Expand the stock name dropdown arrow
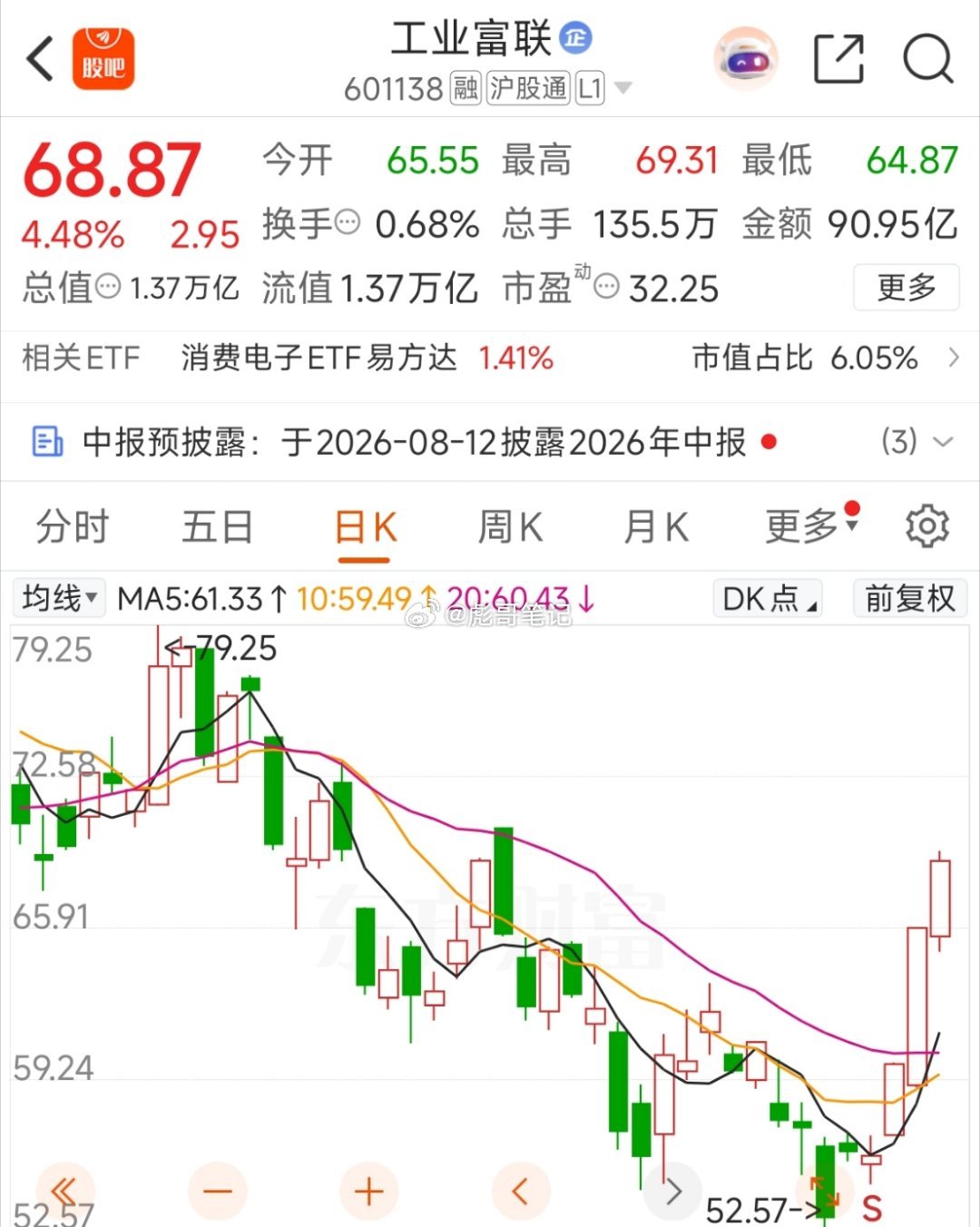The height and width of the screenshot is (1227, 980). (622, 89)
